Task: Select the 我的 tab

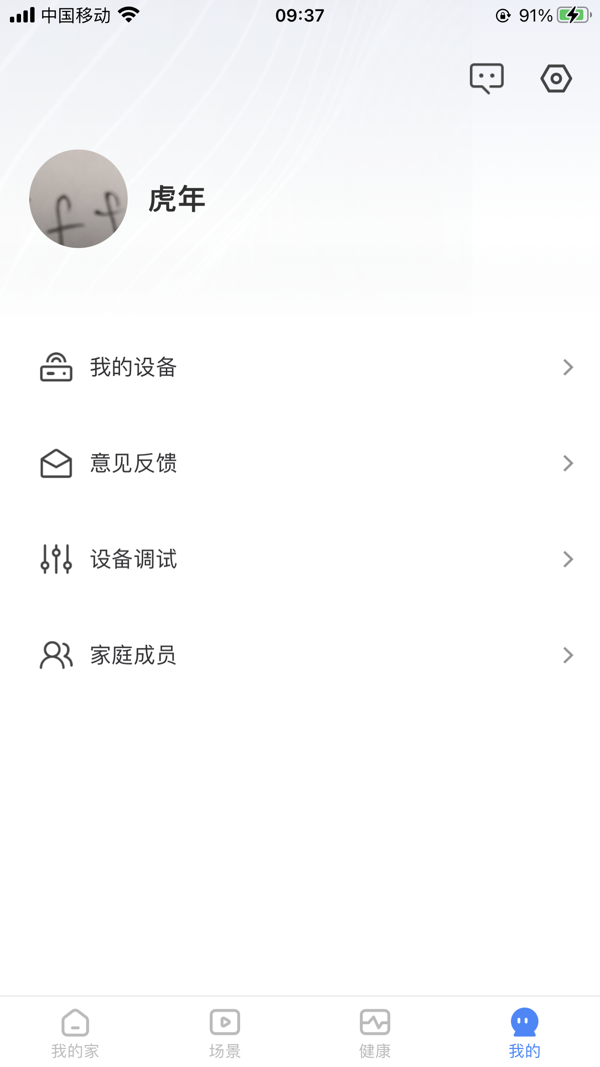Action: coord(524,1033)
